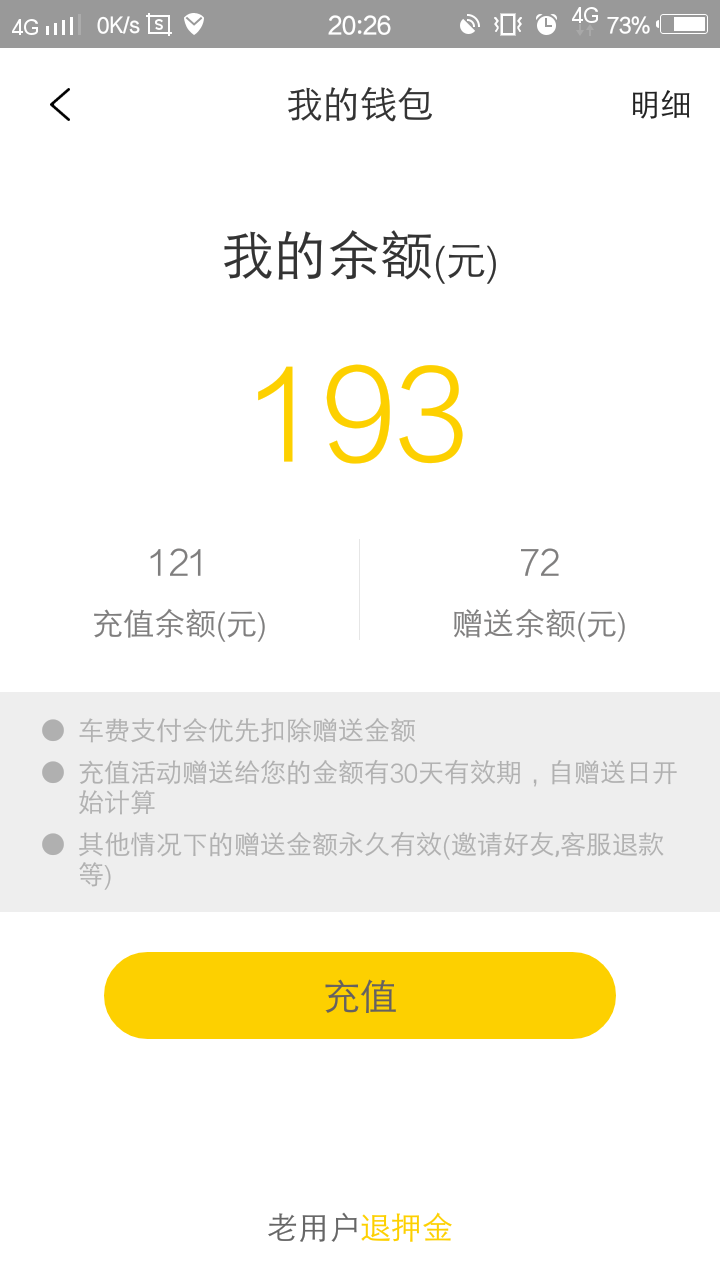Tap the yellow 充值 recharge button

pos(360,996)
